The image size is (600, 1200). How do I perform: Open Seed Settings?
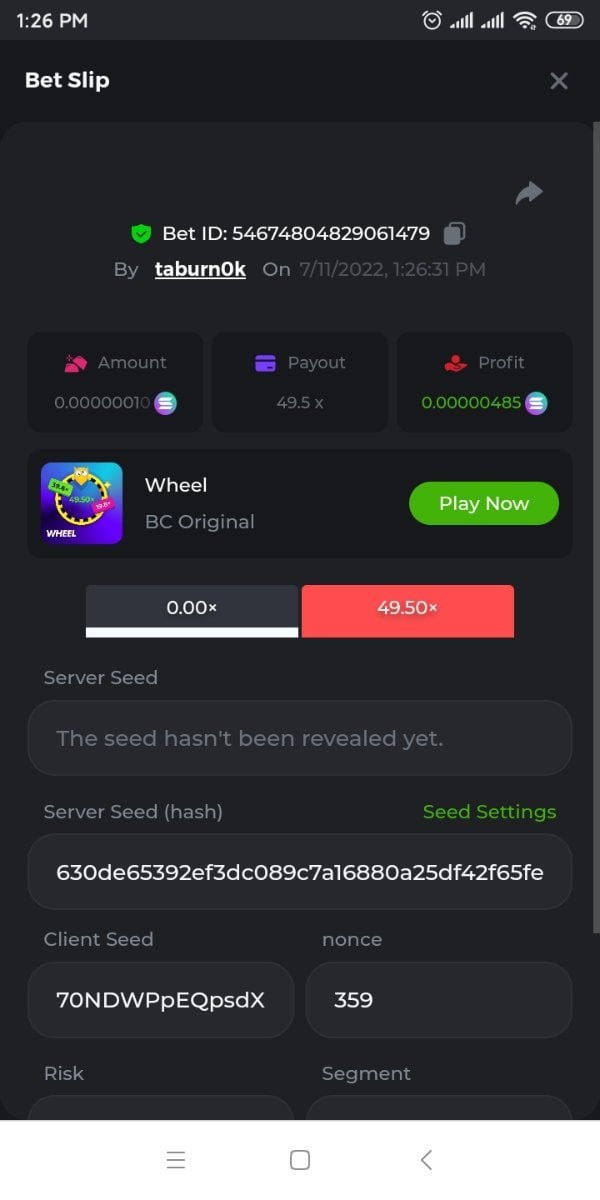[489, 812]
